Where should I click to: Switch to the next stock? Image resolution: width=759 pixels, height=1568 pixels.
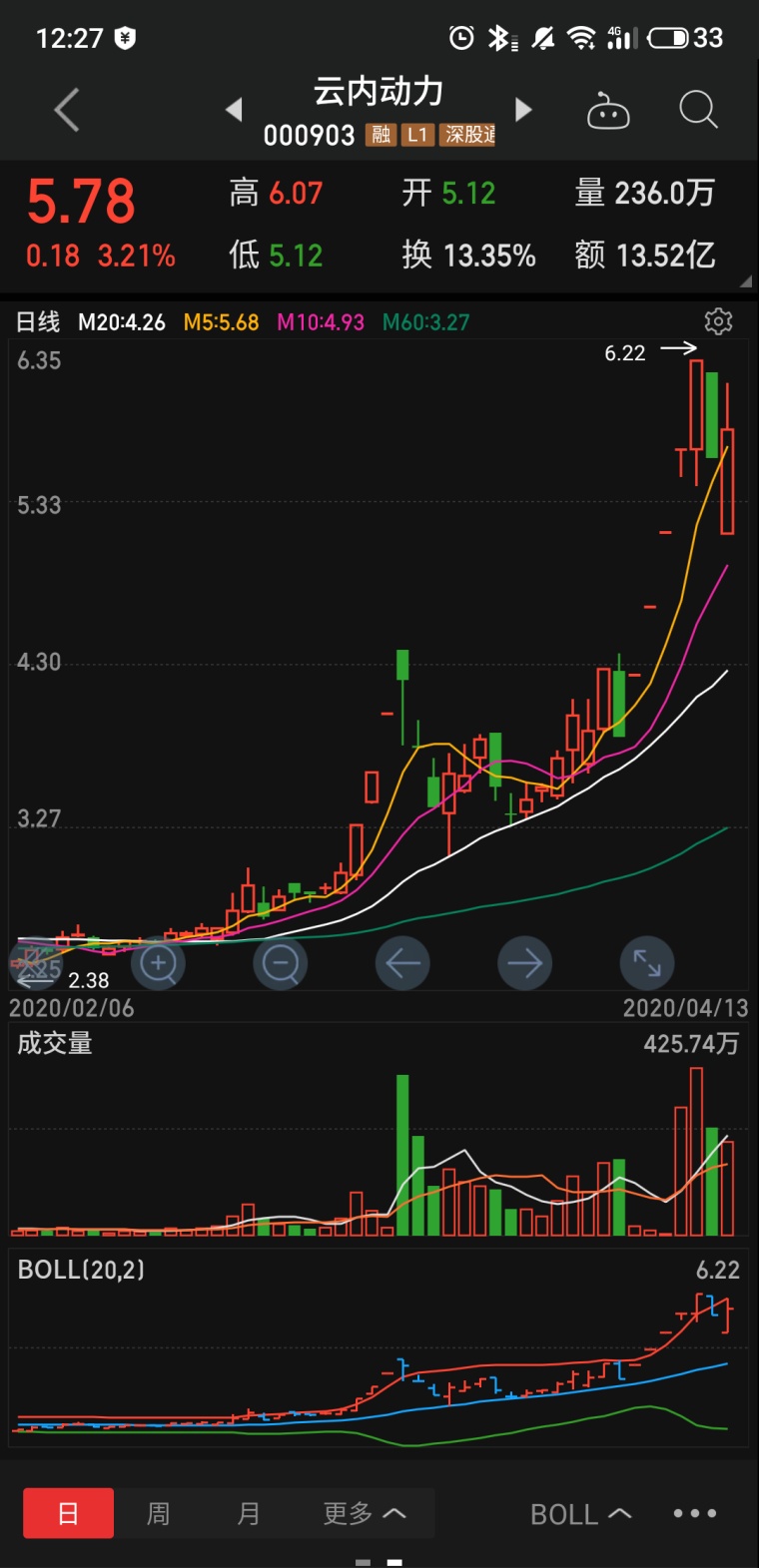tap(523, 109)
